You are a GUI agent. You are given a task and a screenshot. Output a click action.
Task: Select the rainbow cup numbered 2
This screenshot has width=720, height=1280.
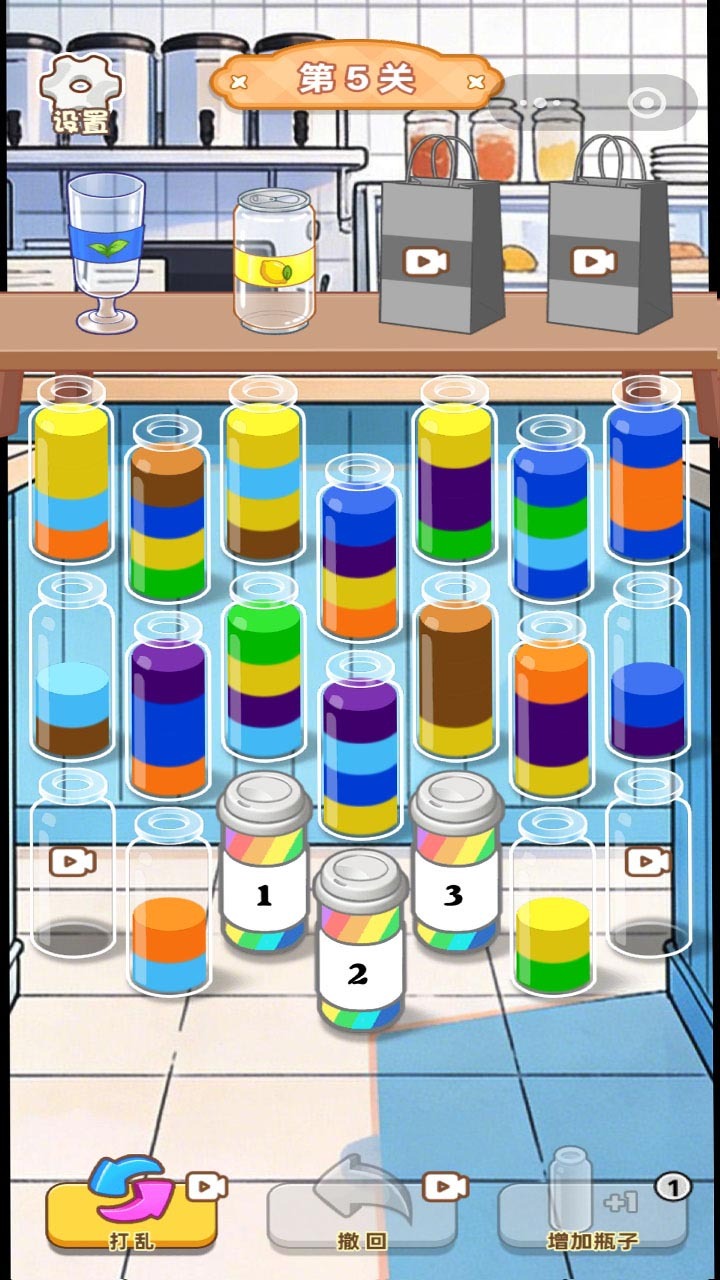click(x=360, y=940)
